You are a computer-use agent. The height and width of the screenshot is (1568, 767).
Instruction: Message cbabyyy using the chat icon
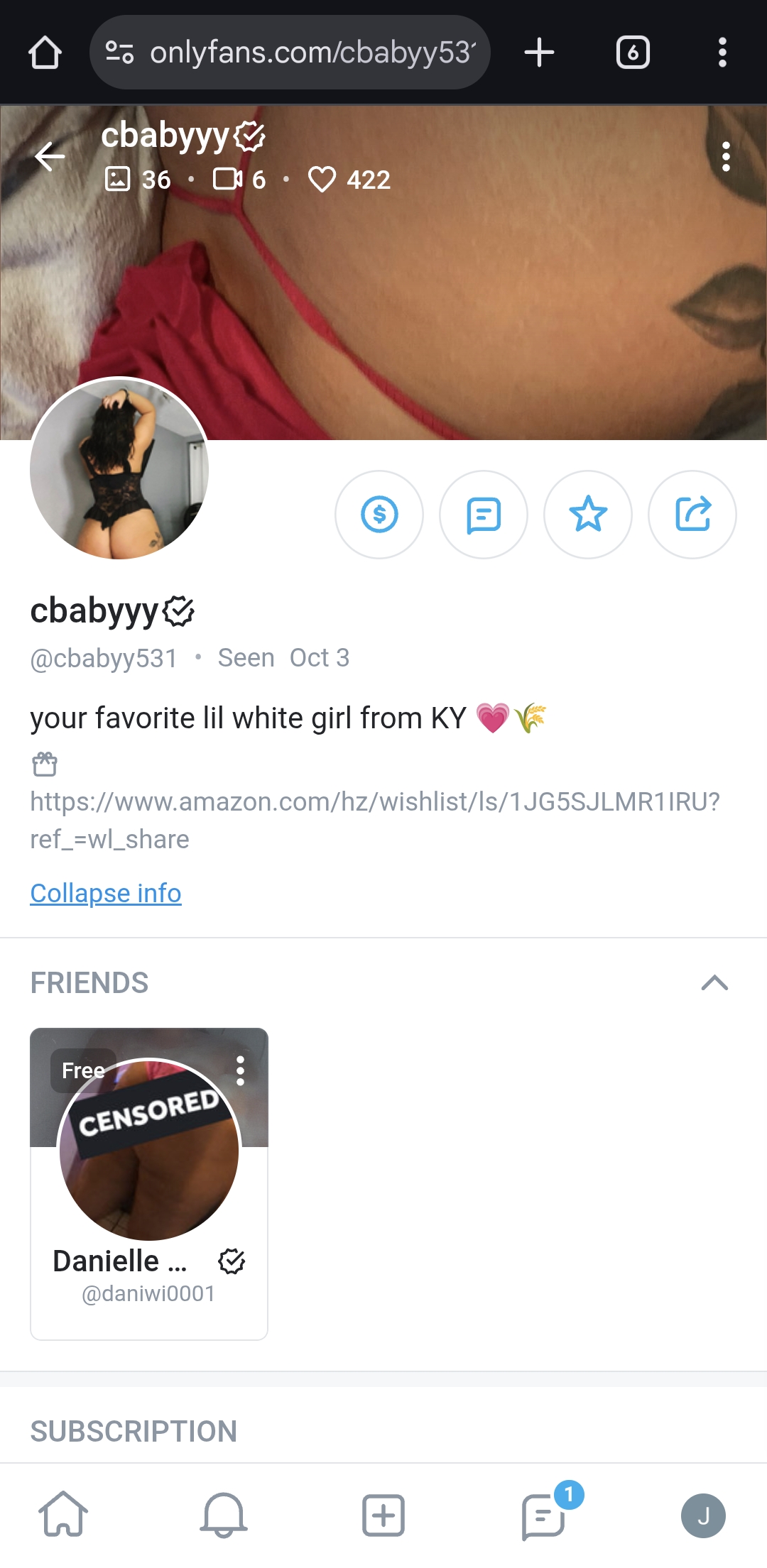pyautogui.click(x=484, y=515)
